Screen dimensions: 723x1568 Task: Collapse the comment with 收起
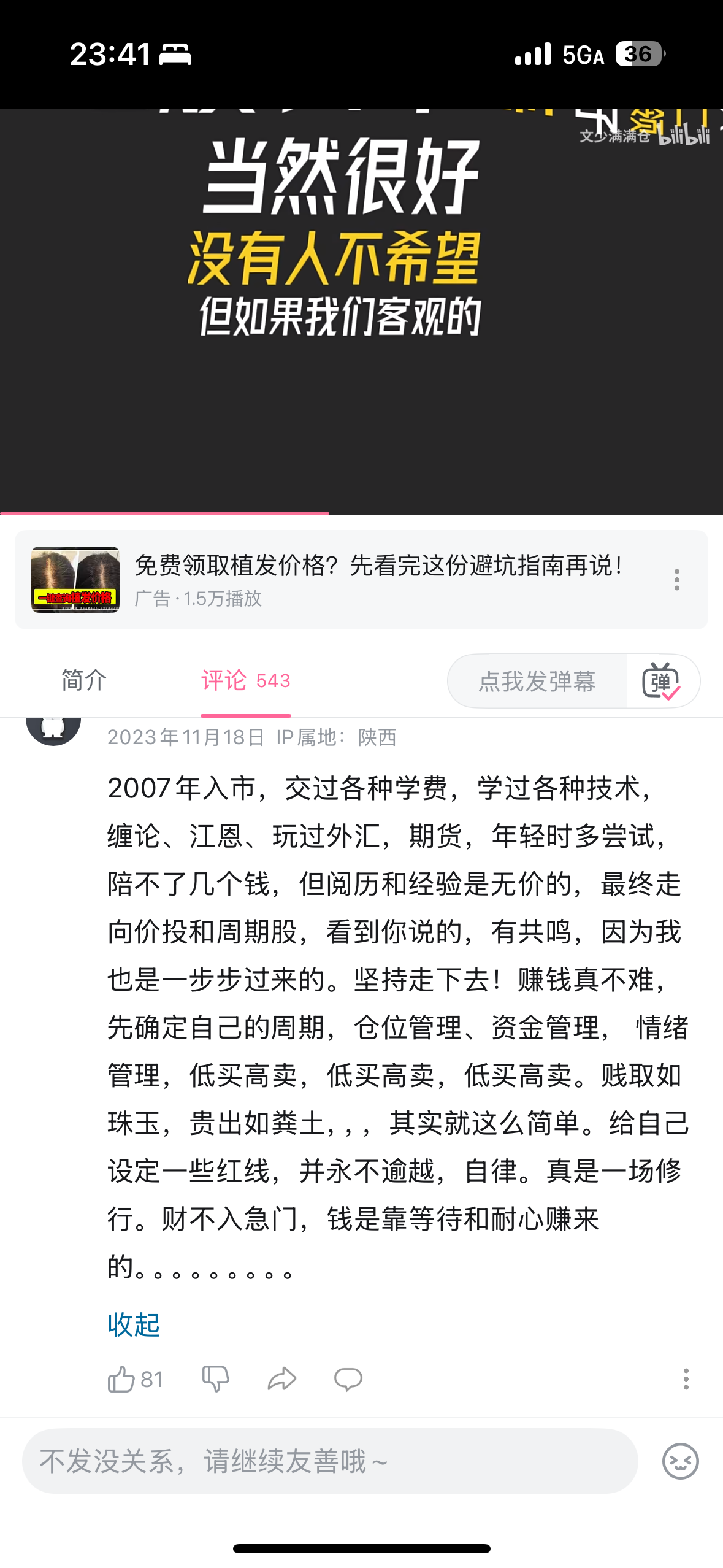[134, 1325]
